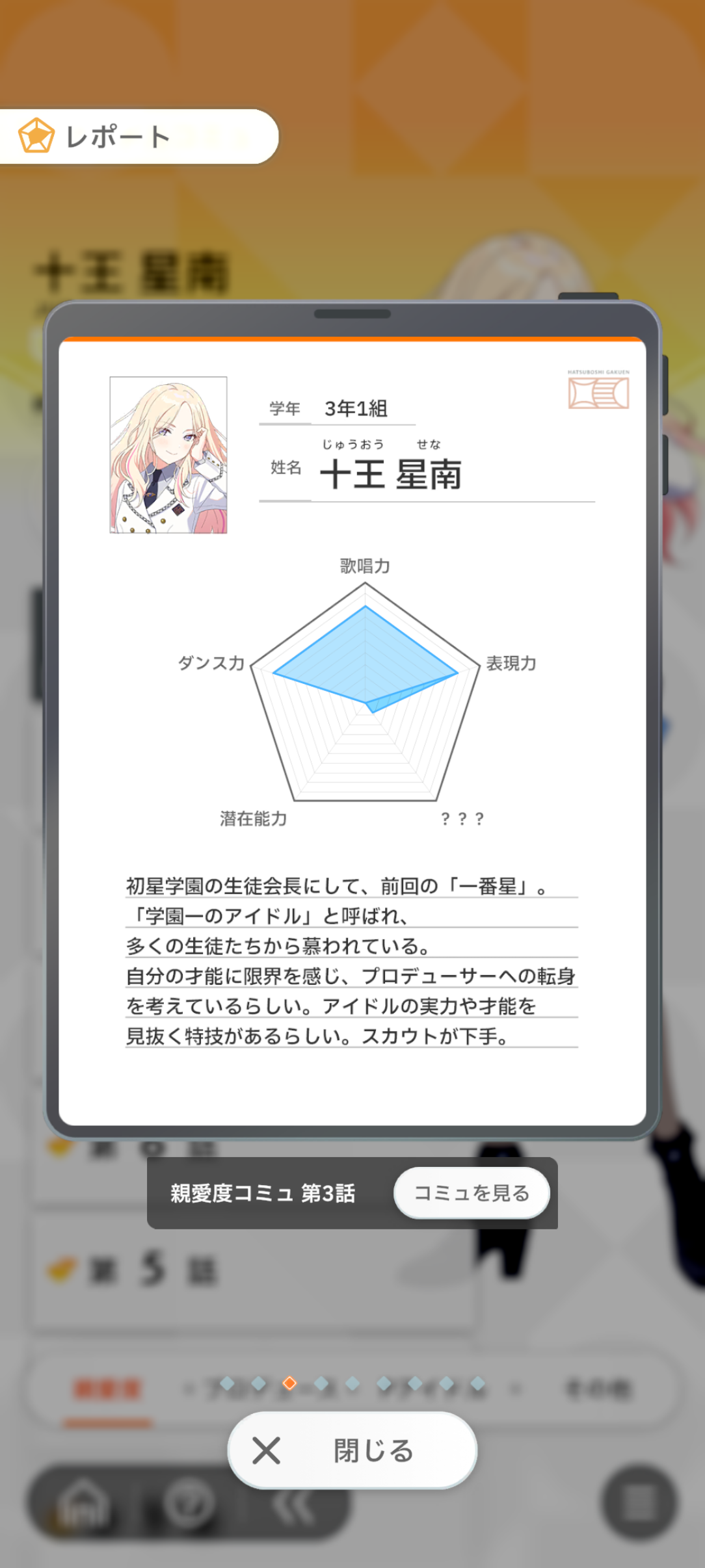Select the orange highlighted page indicator dot
Viewport: 705px width, 1568px height.
(290, 1383)
